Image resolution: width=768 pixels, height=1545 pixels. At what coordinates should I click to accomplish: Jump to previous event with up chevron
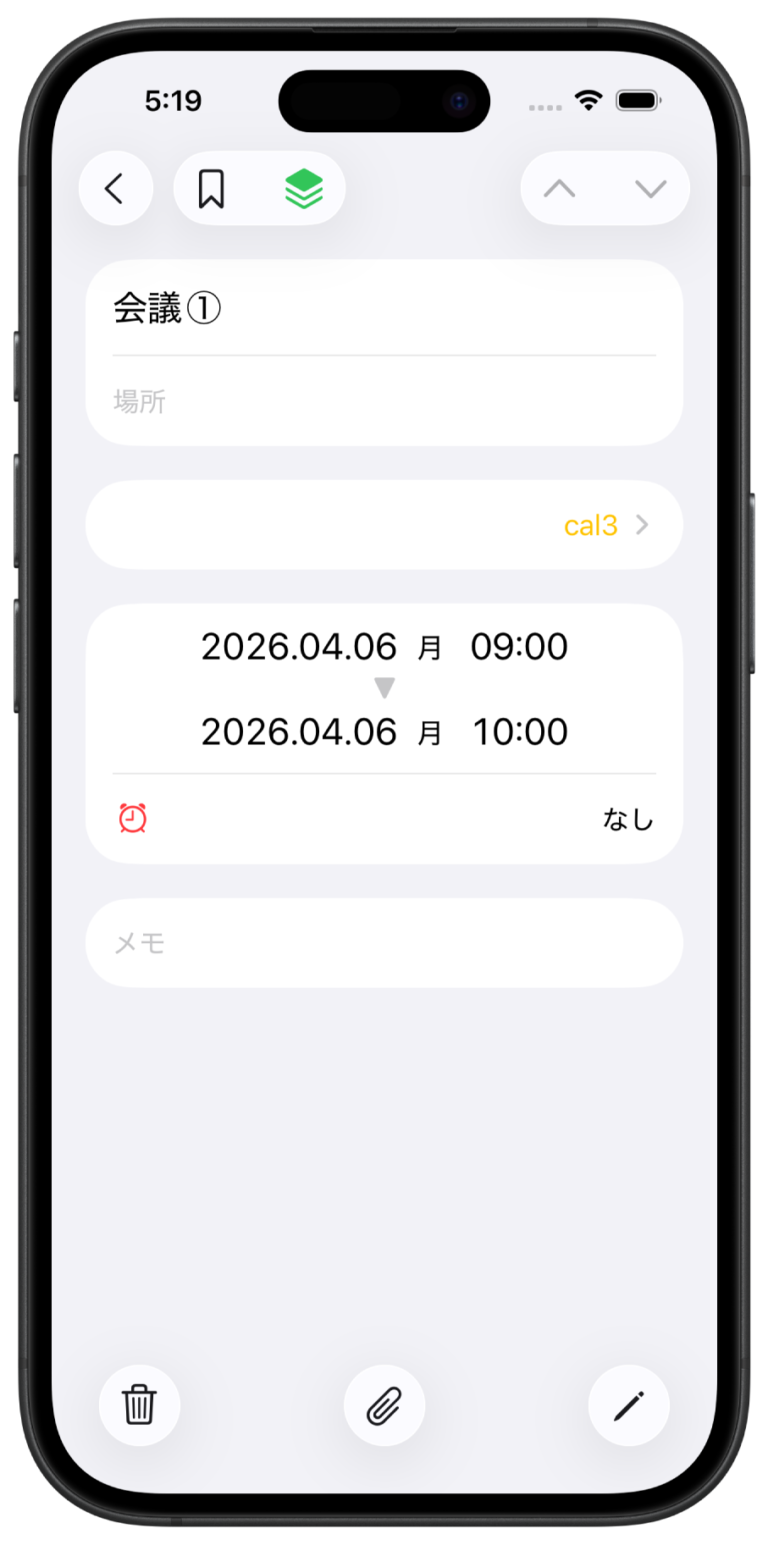pos(559,188)
